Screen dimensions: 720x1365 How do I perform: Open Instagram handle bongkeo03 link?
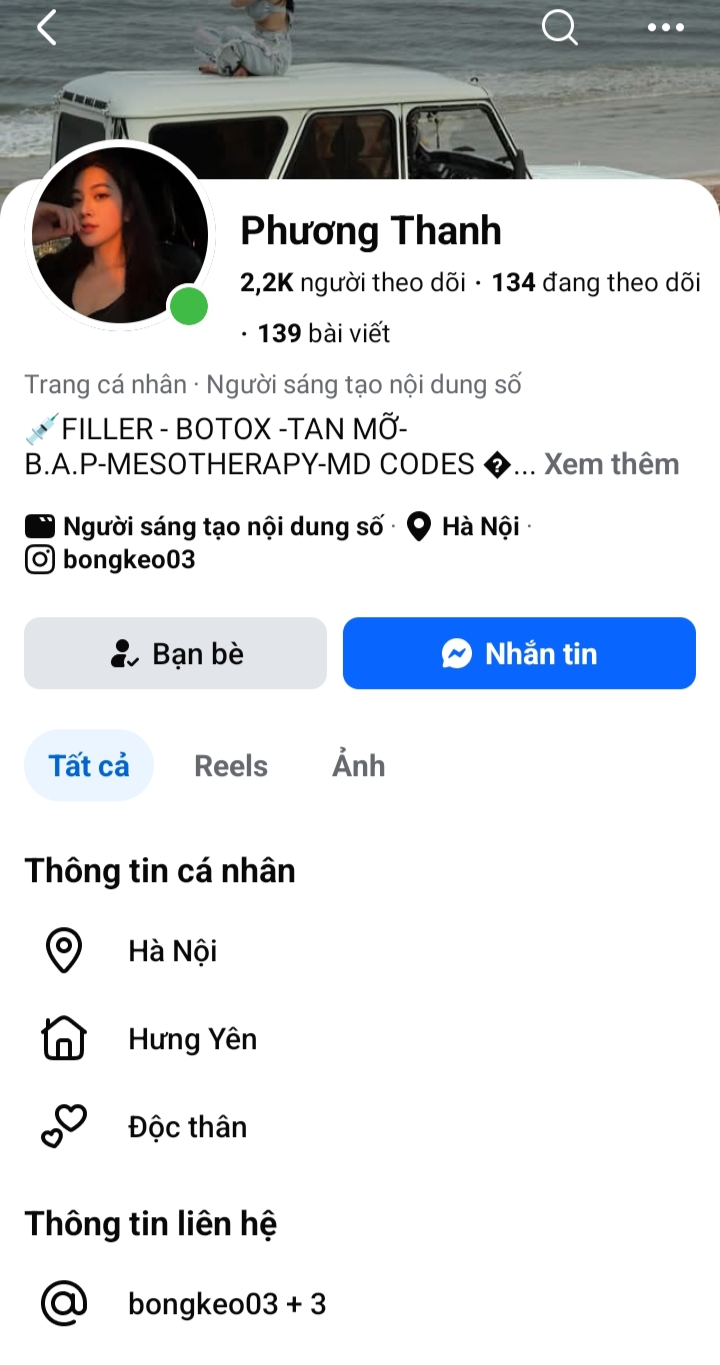(128, 560)
